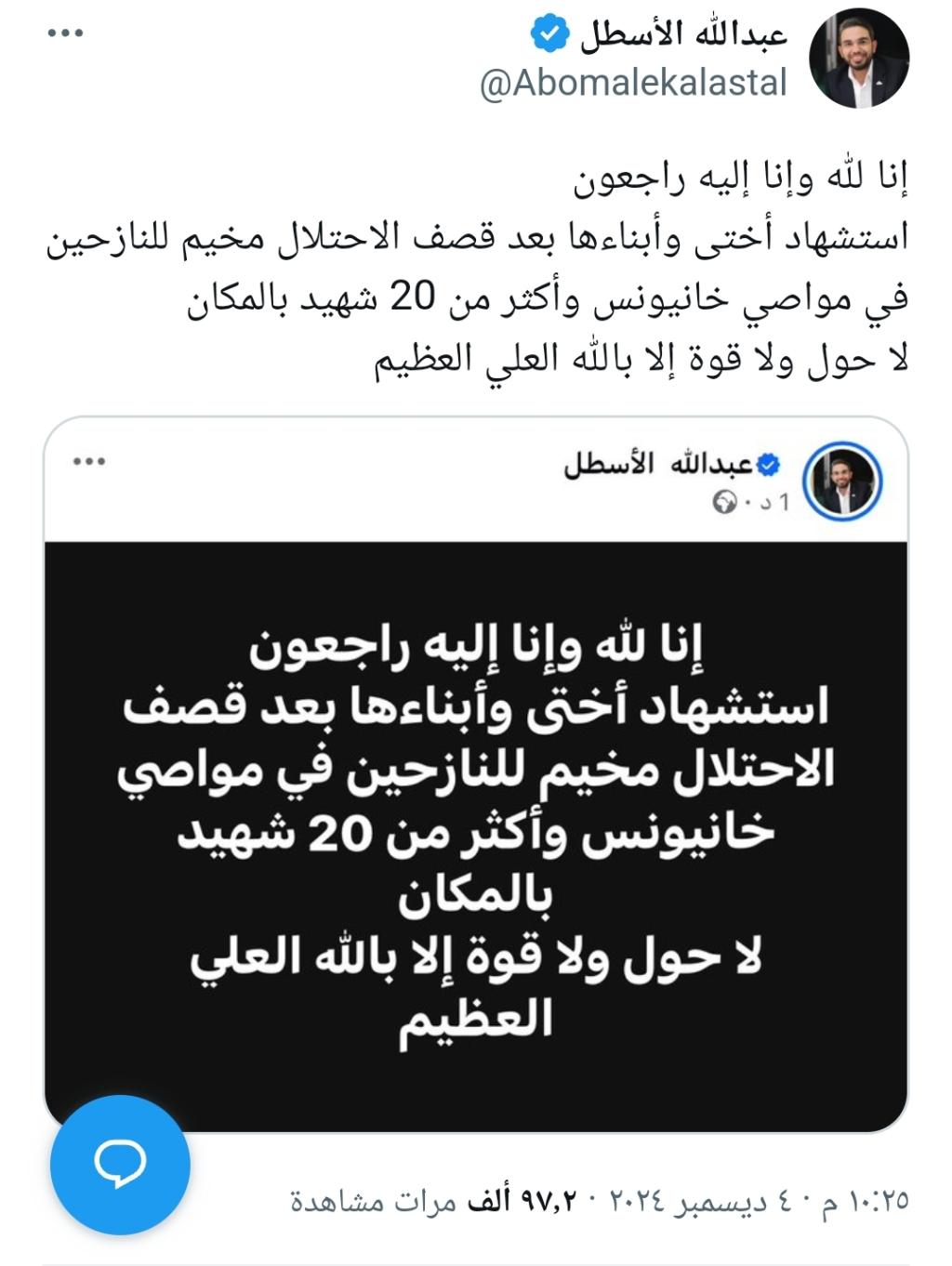Screen dimensions: 952x1266
Task: Open Abdullah Al-Astal's profile picture
Action: (x=858, y=59)
